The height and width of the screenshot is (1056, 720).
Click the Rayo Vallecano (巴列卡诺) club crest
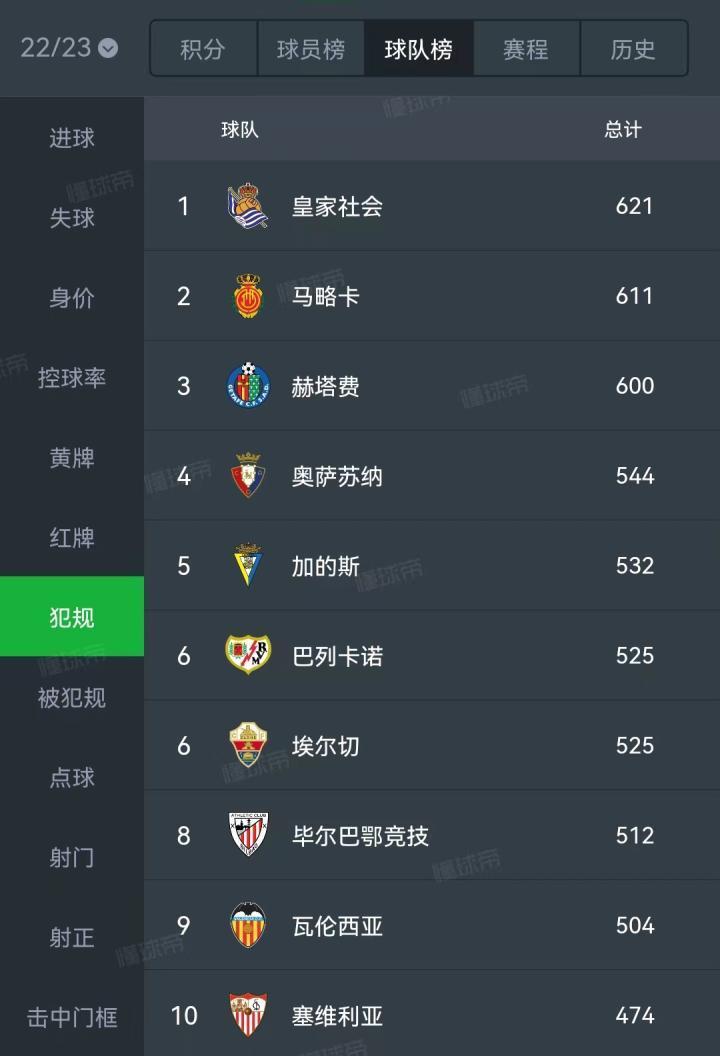[247, 656]
